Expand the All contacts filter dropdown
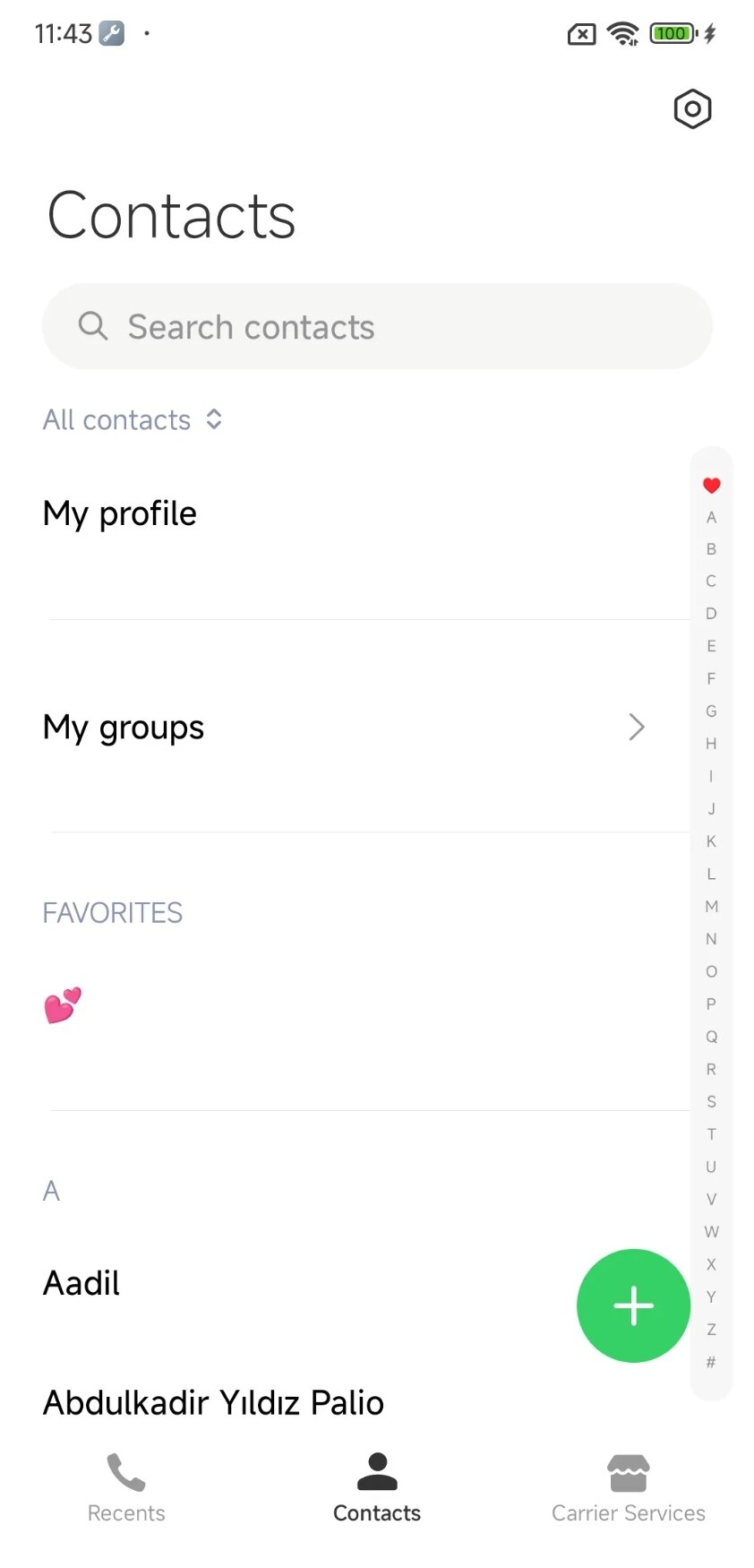 coord(133,419)
